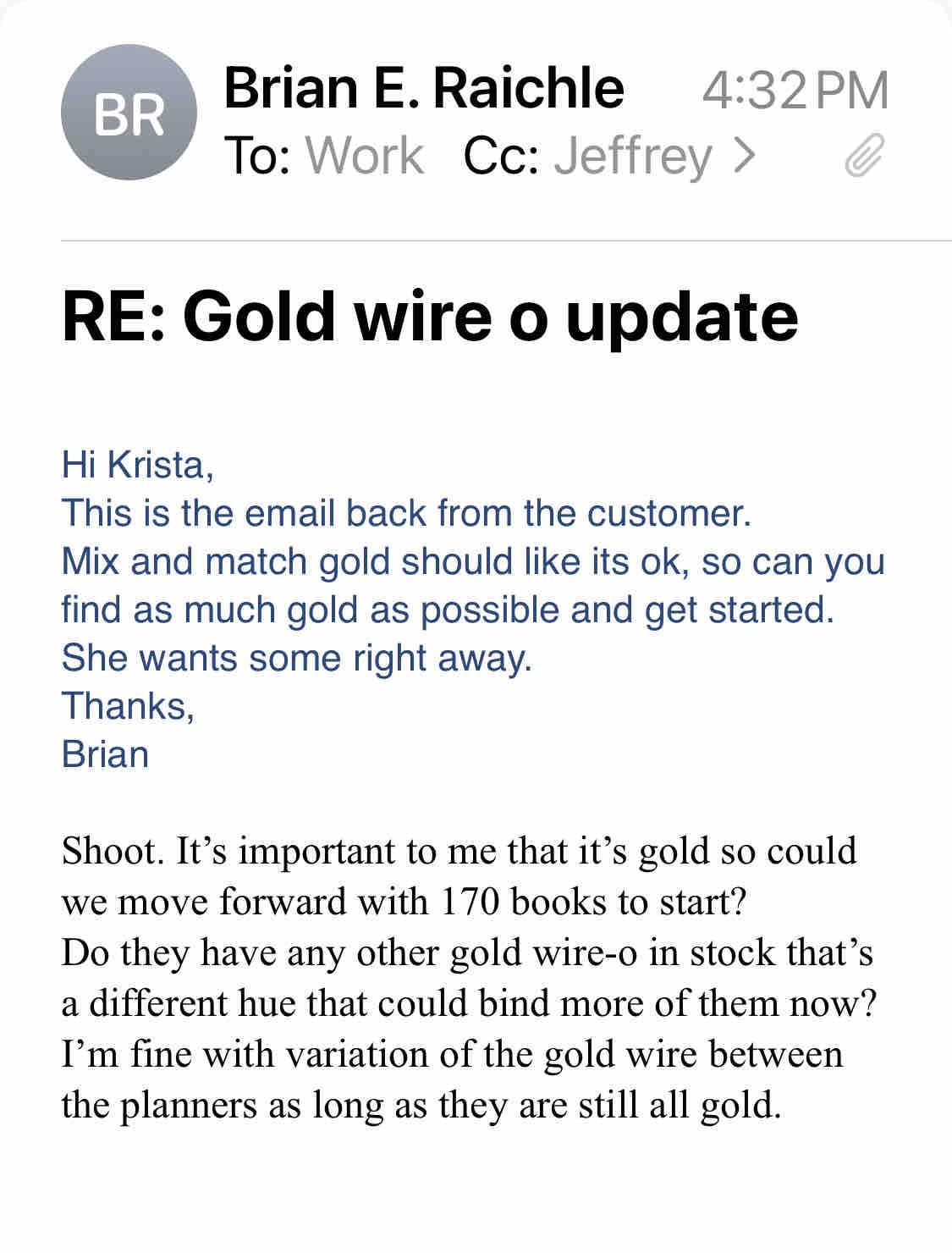Open the BR sender avatar
The width and height of the screenshot is (952, 1253).
(129, 113)
